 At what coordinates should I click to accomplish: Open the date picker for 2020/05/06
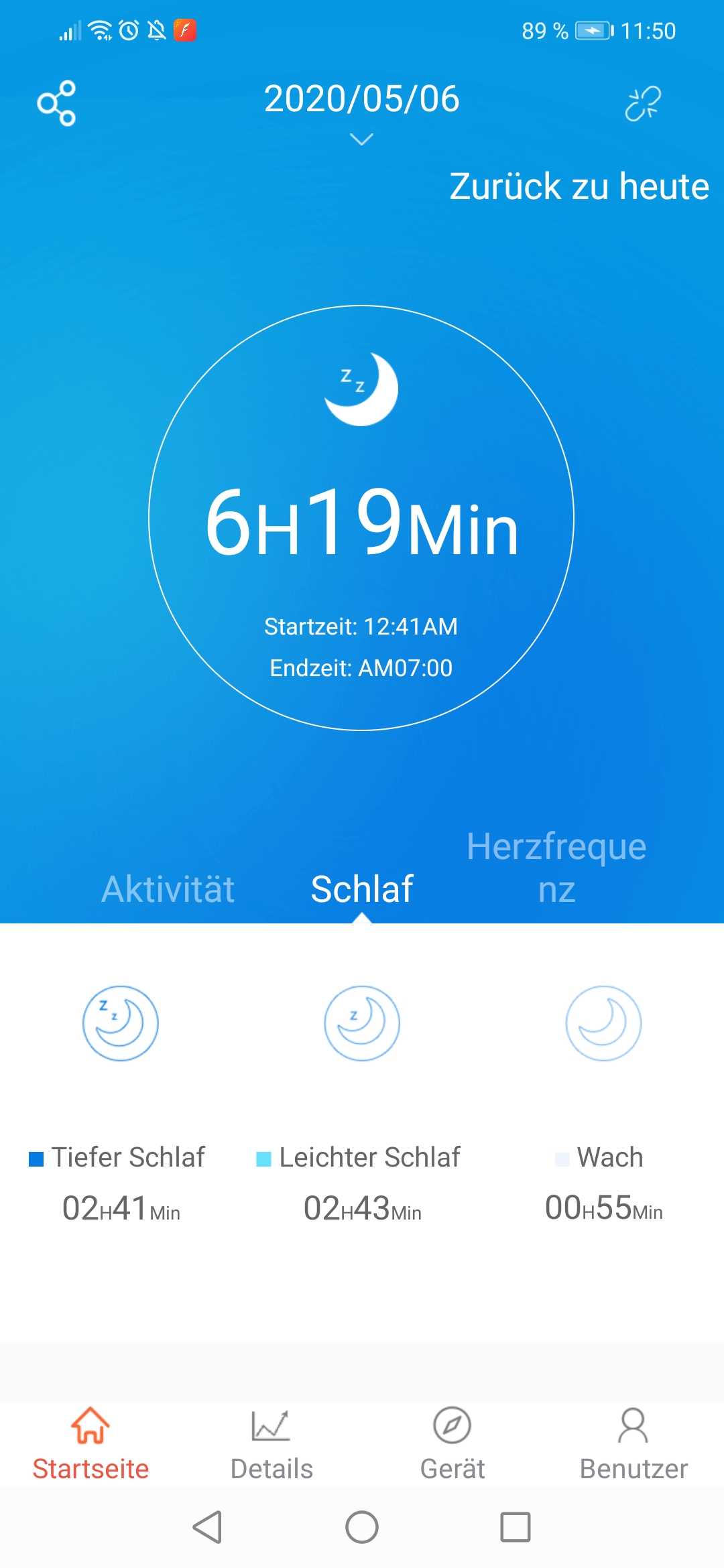(x=361, y=111)
